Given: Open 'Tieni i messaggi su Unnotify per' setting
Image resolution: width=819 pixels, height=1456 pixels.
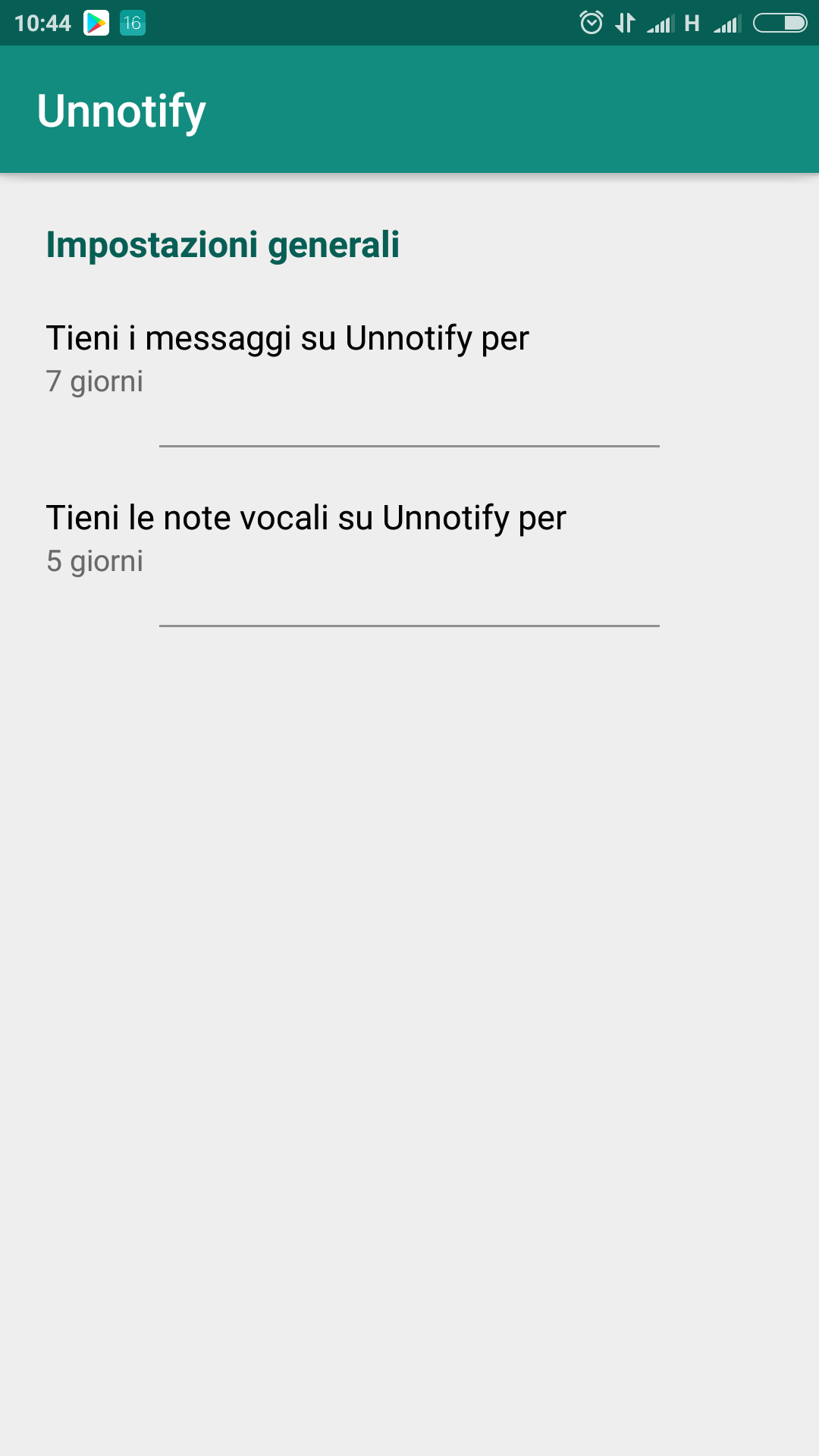Looking at the screenshot, I should coord(409,359).
